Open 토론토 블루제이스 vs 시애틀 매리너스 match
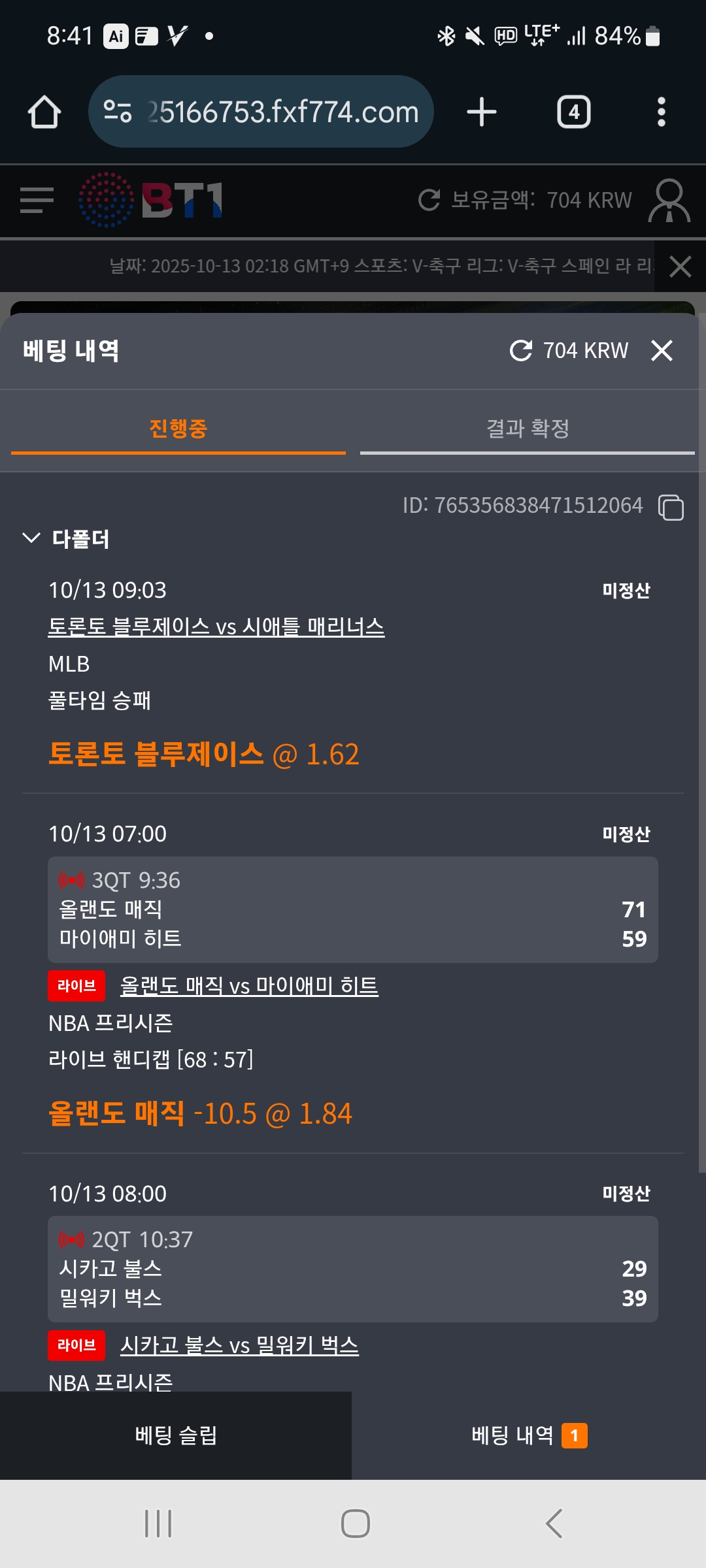This screenshot has height=1568, width=706. click(x=216, y=627)
